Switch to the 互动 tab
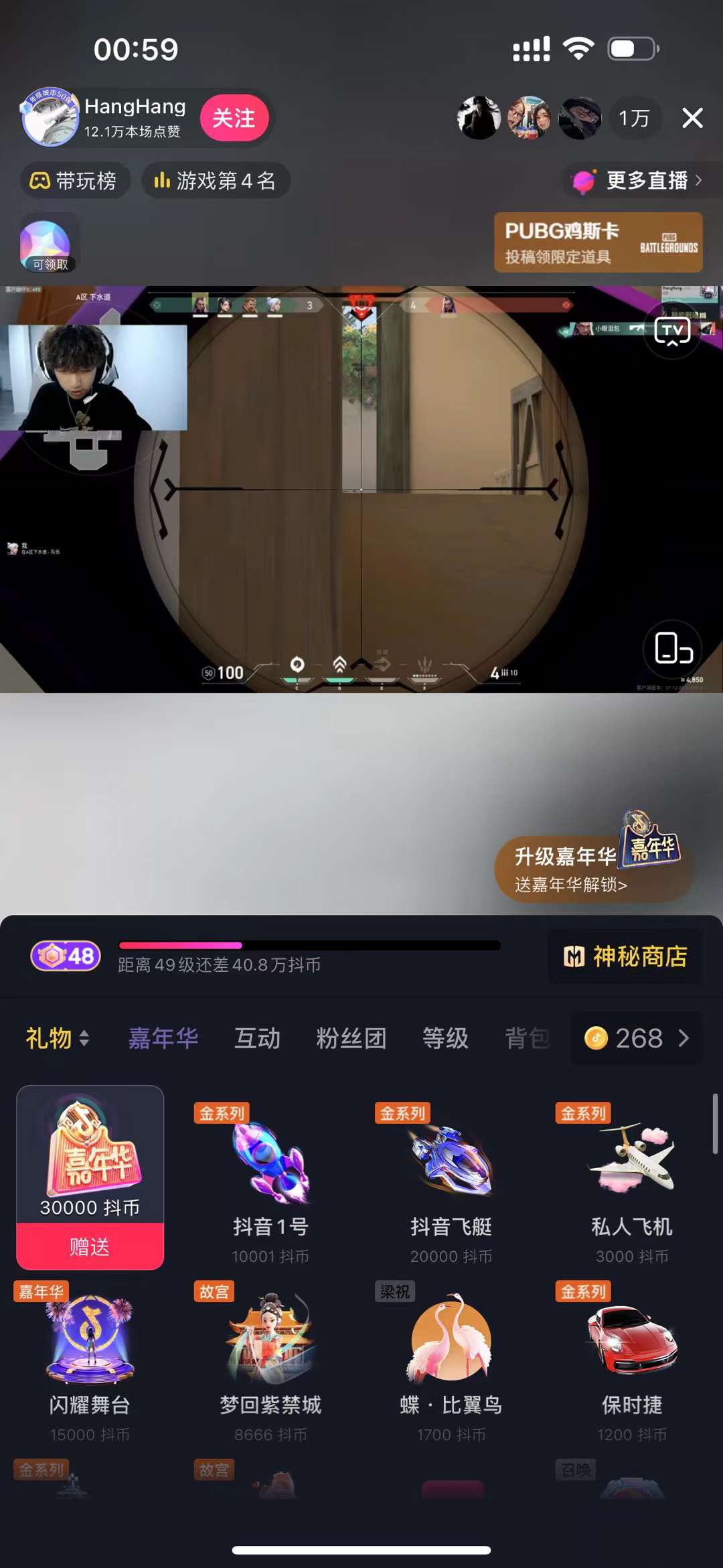 [x=257, y=1038]
